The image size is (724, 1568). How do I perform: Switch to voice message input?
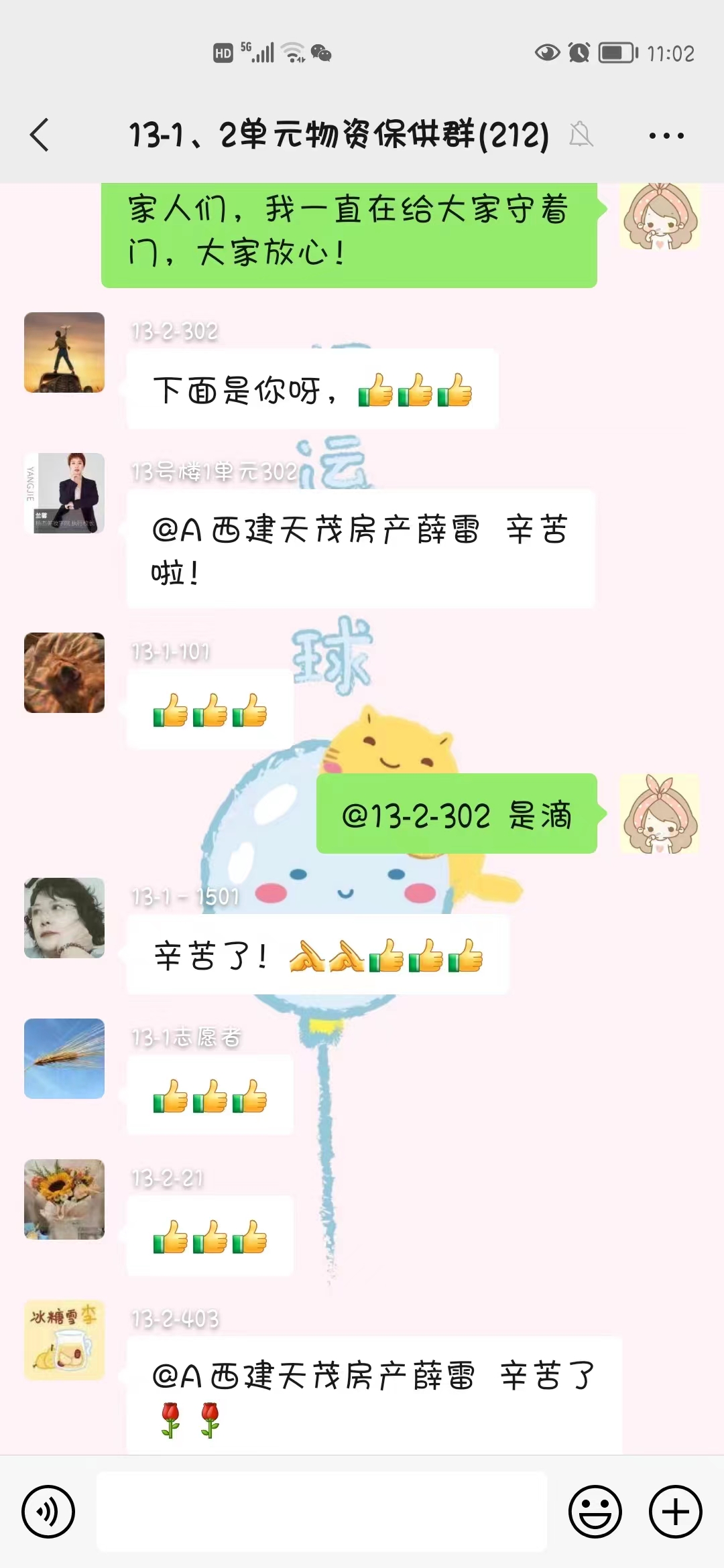click(48, 1512)
